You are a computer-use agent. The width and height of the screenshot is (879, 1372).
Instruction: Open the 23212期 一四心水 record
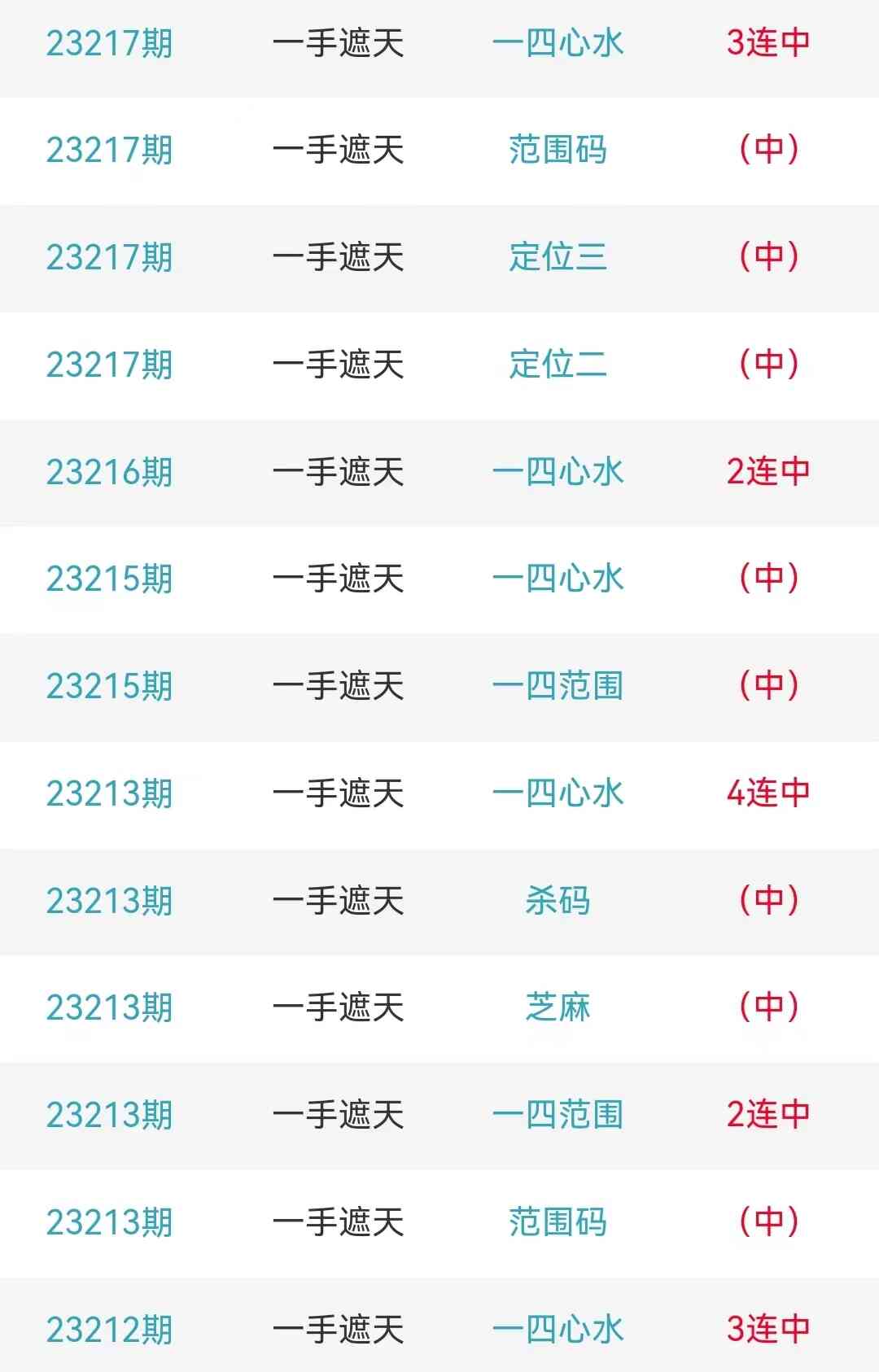(x=558, y=1330)
